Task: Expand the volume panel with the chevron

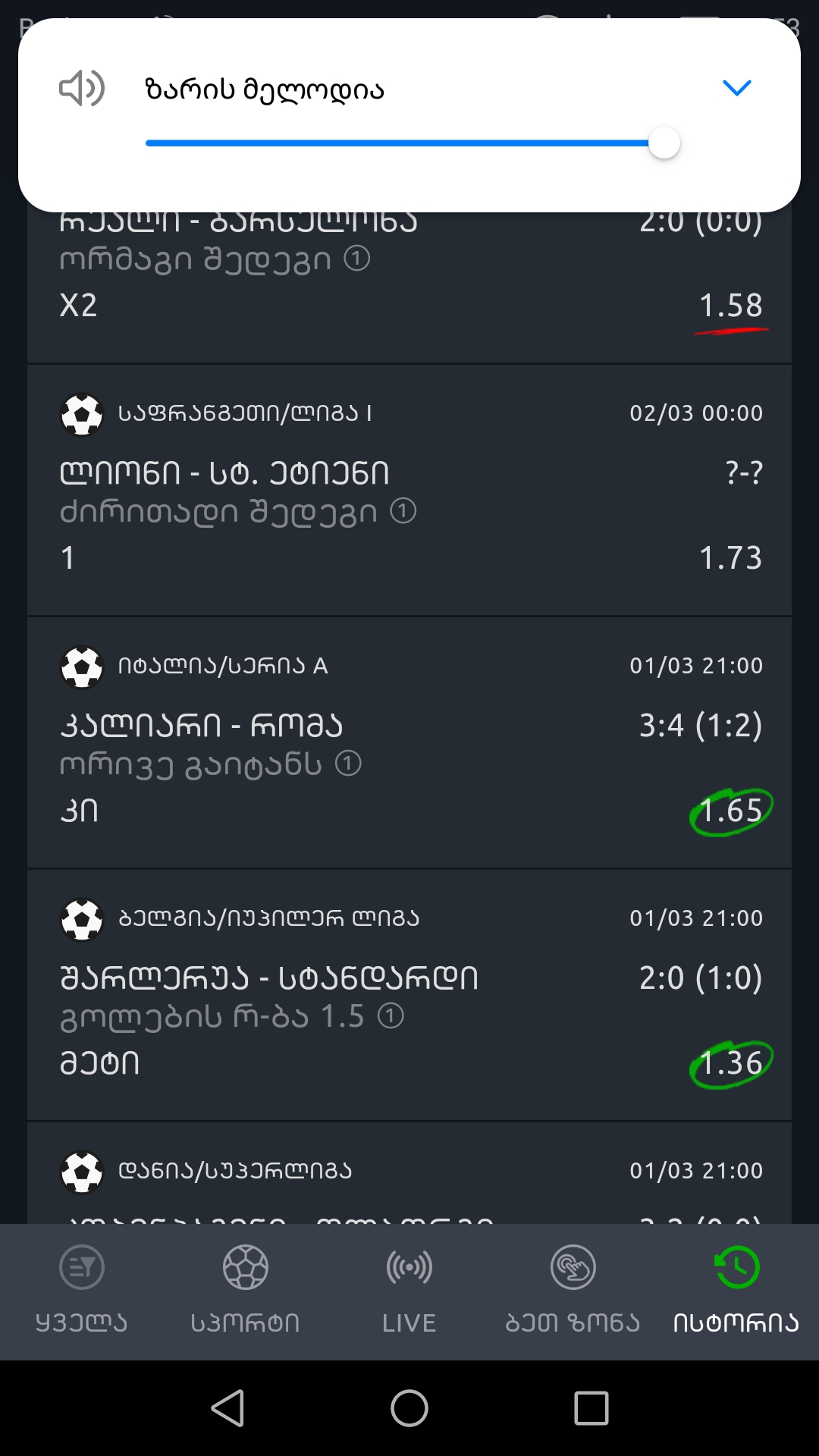Action: 736,88
